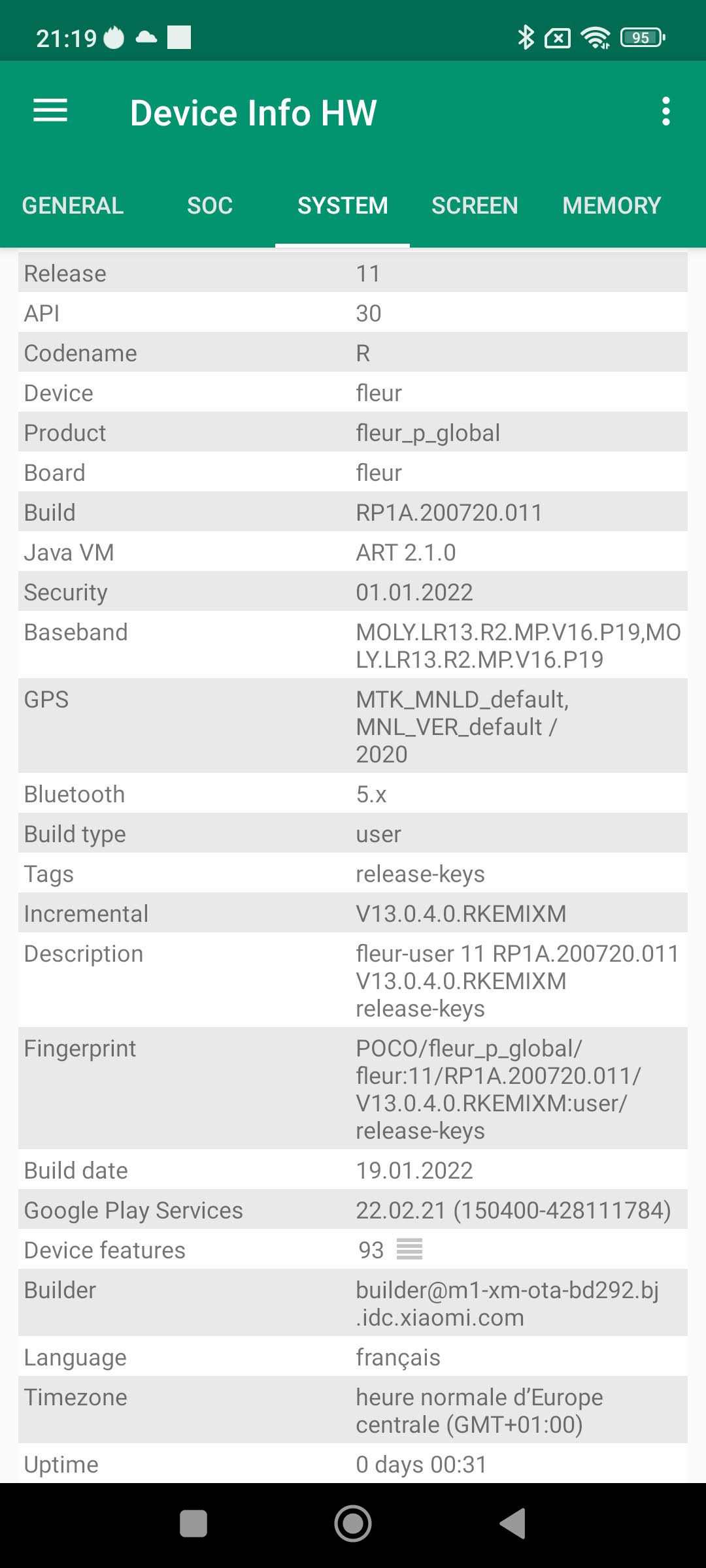Go to the home screen
The height and width of the screenshot is (1568, 706).
point(353,1524)
